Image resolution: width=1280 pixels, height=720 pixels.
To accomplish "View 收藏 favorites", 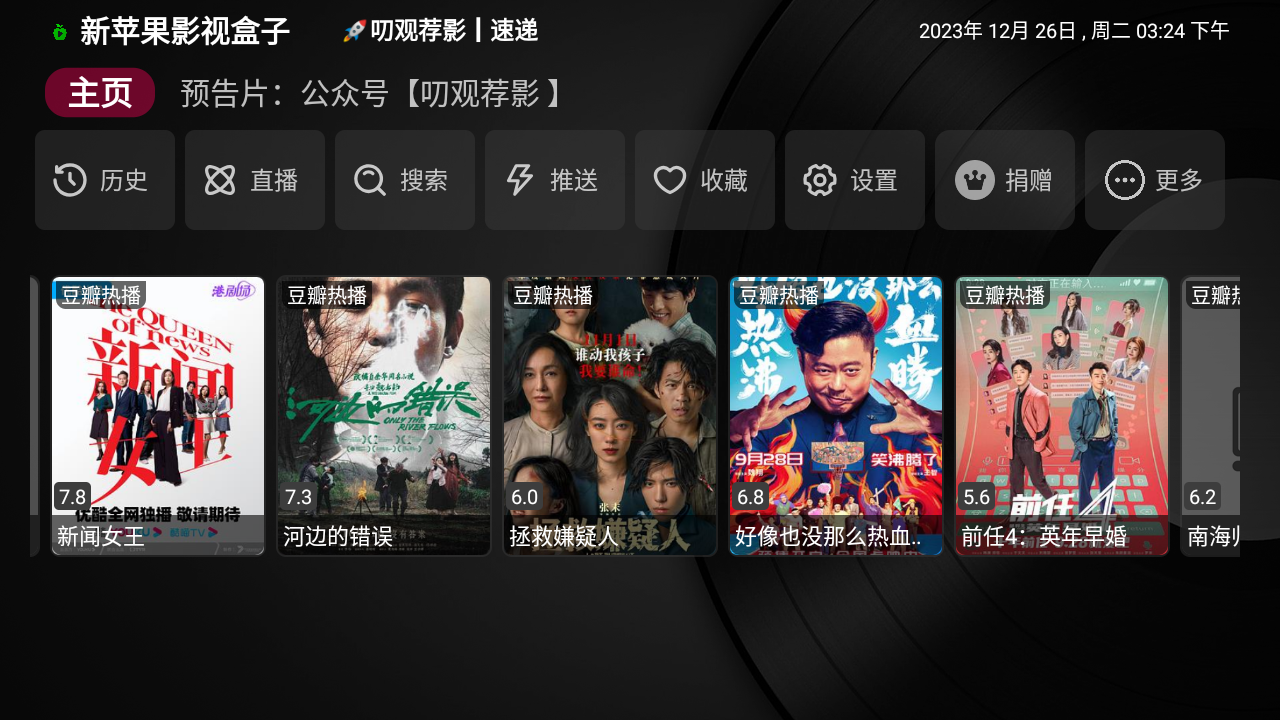I will (705, 180).
